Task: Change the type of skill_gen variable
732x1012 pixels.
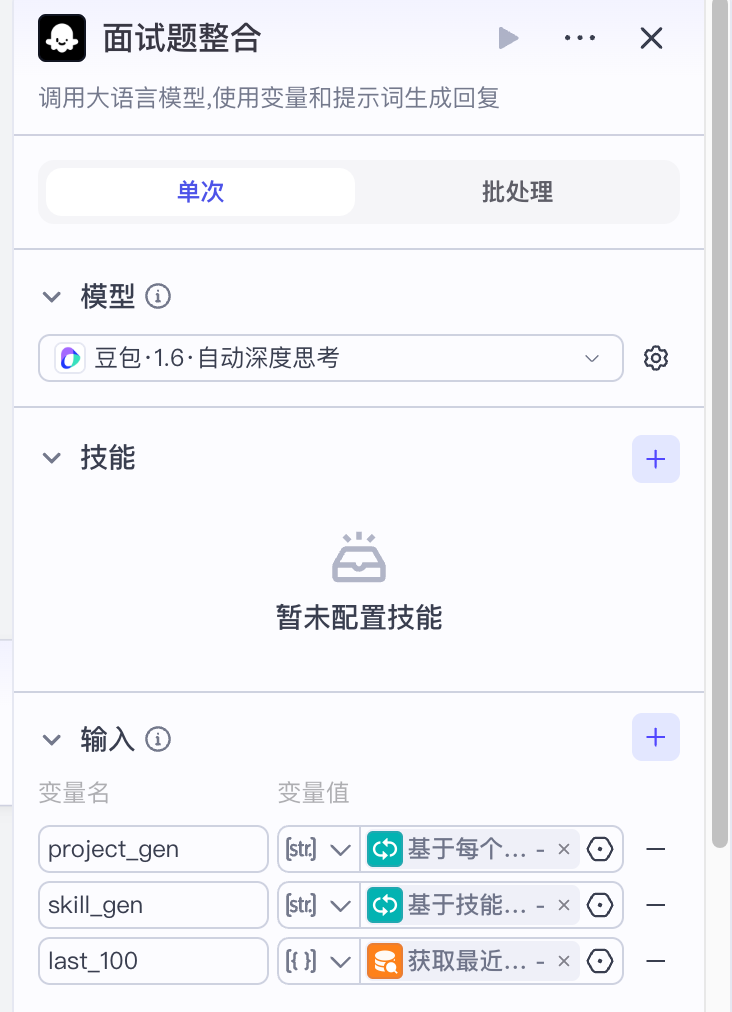Action: [319, 905]
